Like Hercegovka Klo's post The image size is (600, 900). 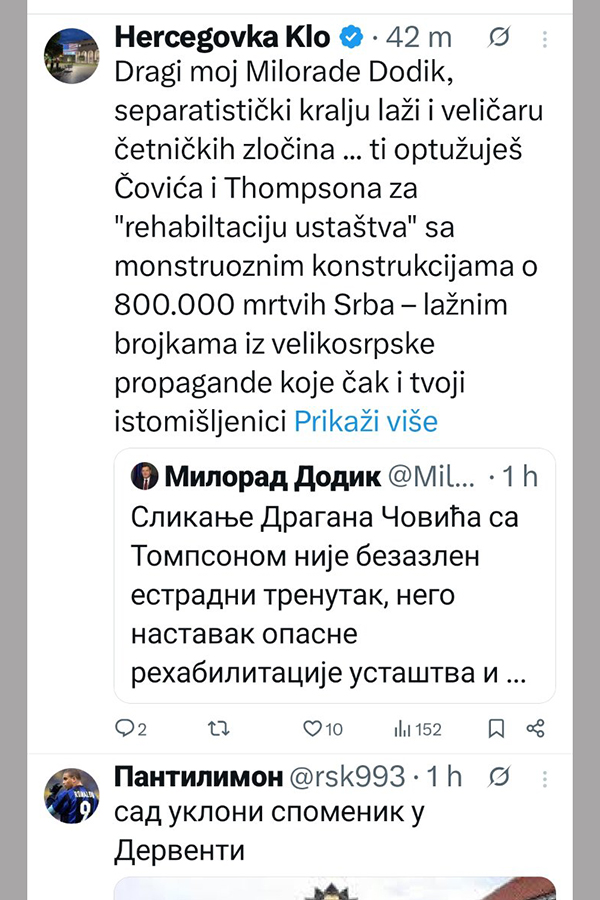pyautogui.click(x=322, y=729)
